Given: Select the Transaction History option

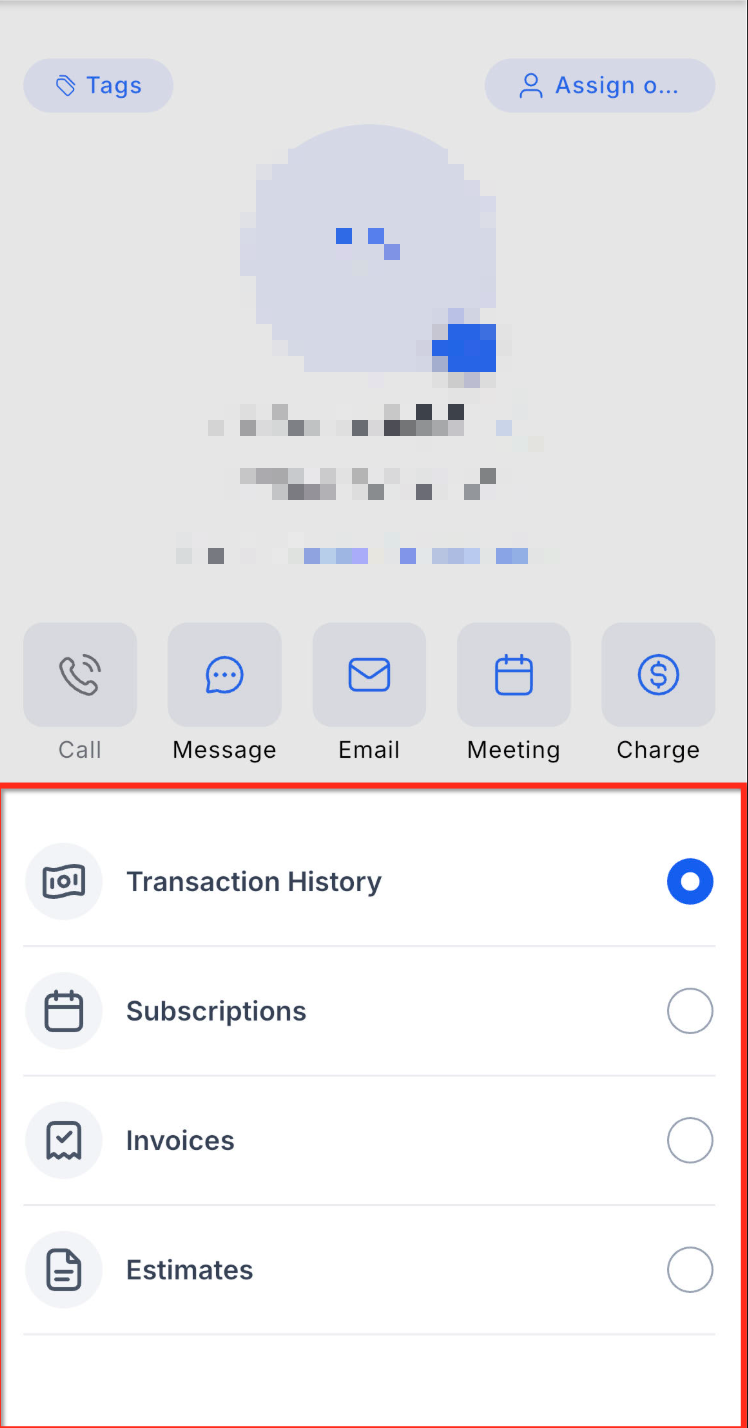Looking at the screenshot, I should click(x=369, y=882).
